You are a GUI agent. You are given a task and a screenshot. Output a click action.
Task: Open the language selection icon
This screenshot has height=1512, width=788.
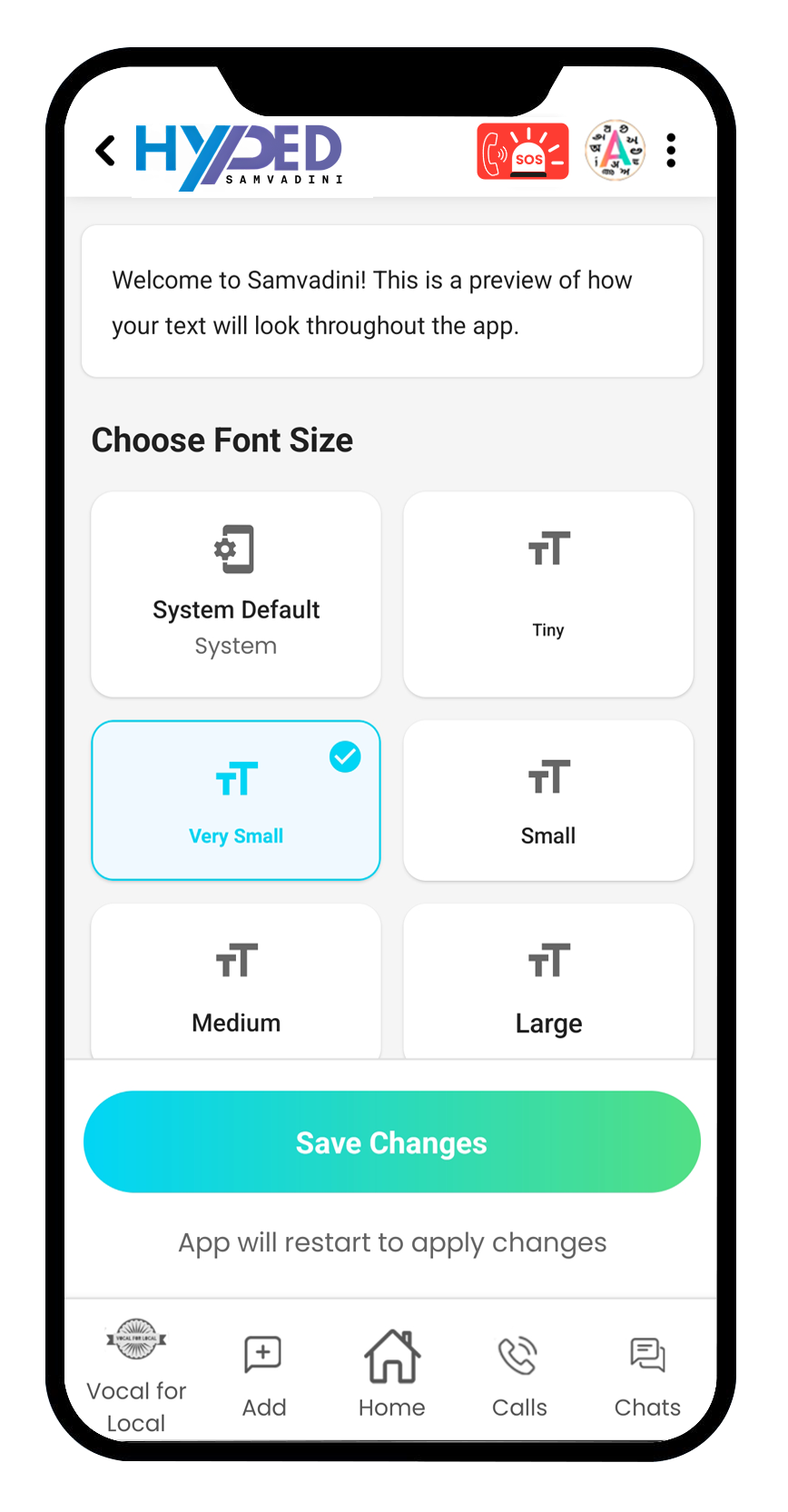pos(615,151)
